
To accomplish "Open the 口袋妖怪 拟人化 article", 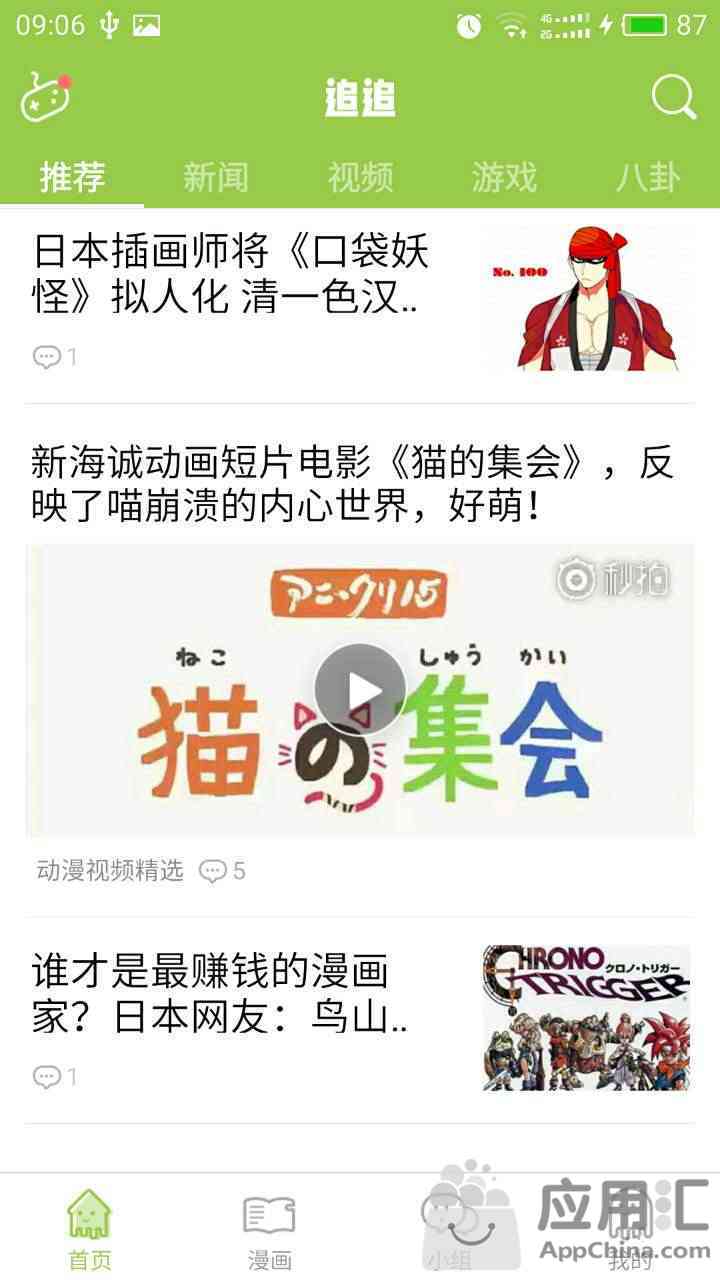I will [x=232, y=274].
